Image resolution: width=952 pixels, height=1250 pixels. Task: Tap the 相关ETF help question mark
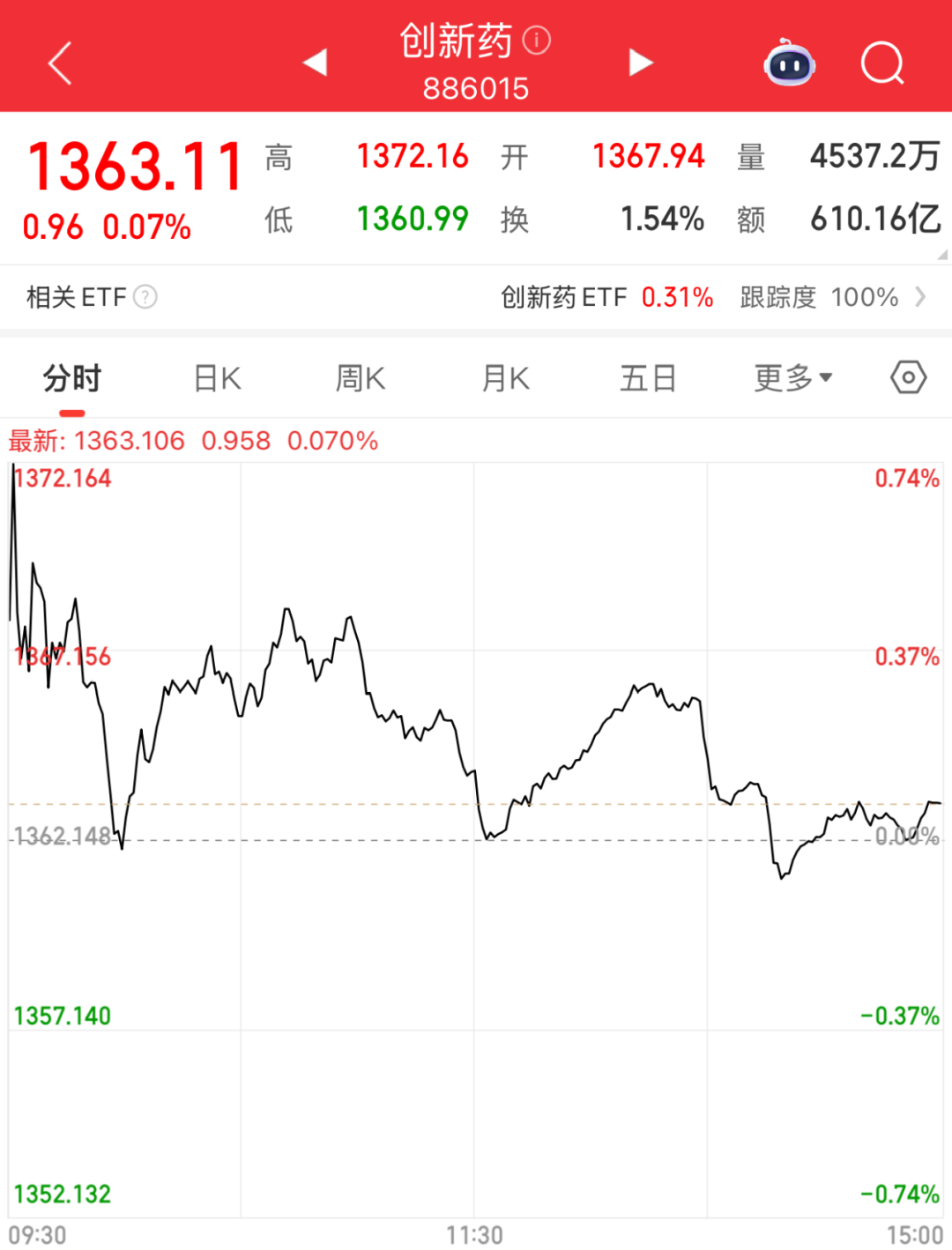[x=145, y=297]
